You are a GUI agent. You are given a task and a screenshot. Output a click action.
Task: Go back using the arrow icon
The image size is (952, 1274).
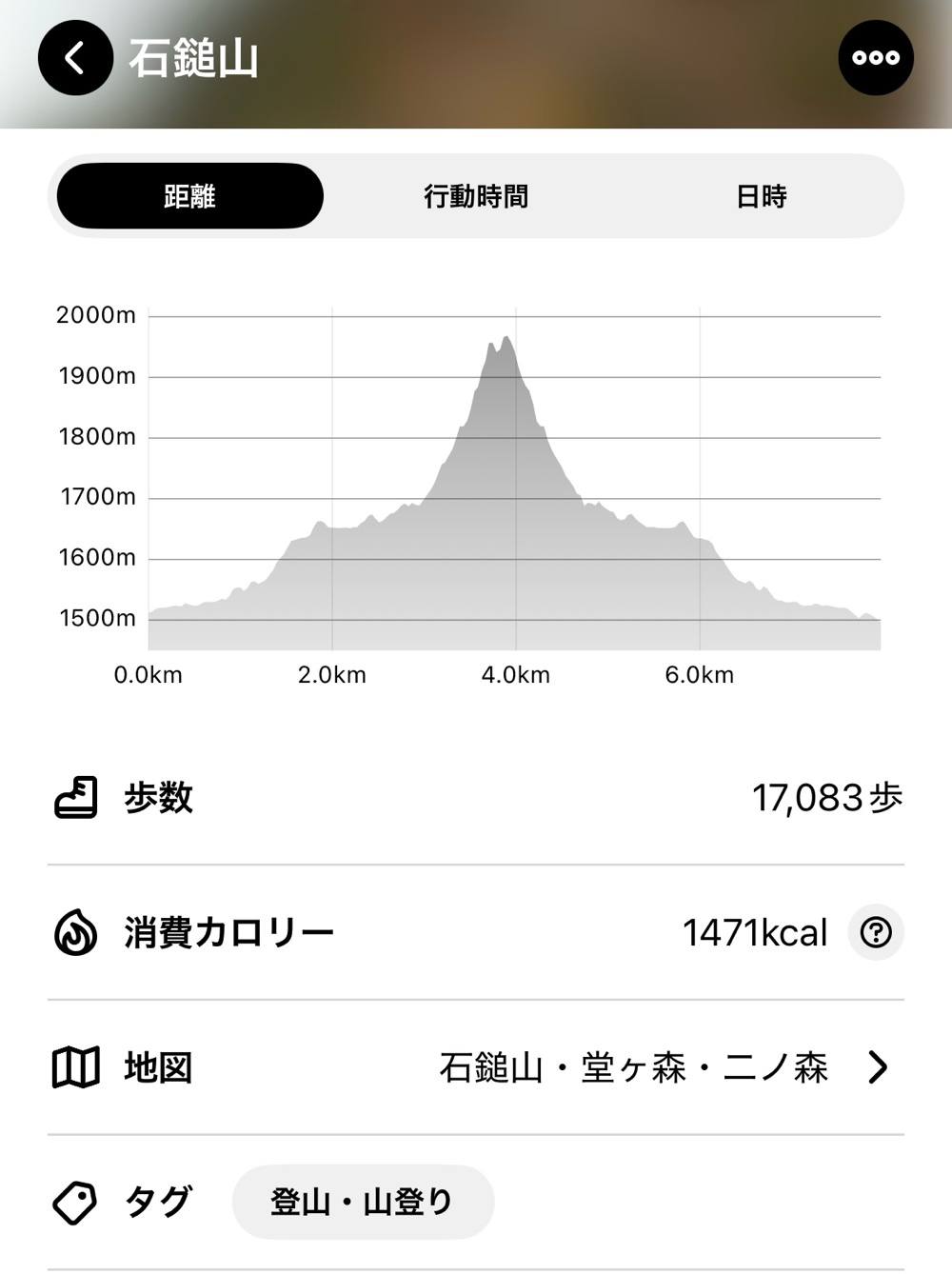[75, 58]
